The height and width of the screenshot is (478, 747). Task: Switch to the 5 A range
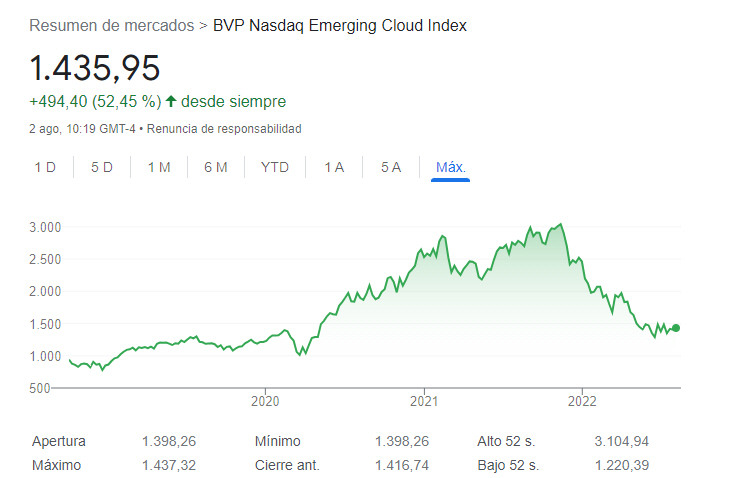[x=391, y=167]
